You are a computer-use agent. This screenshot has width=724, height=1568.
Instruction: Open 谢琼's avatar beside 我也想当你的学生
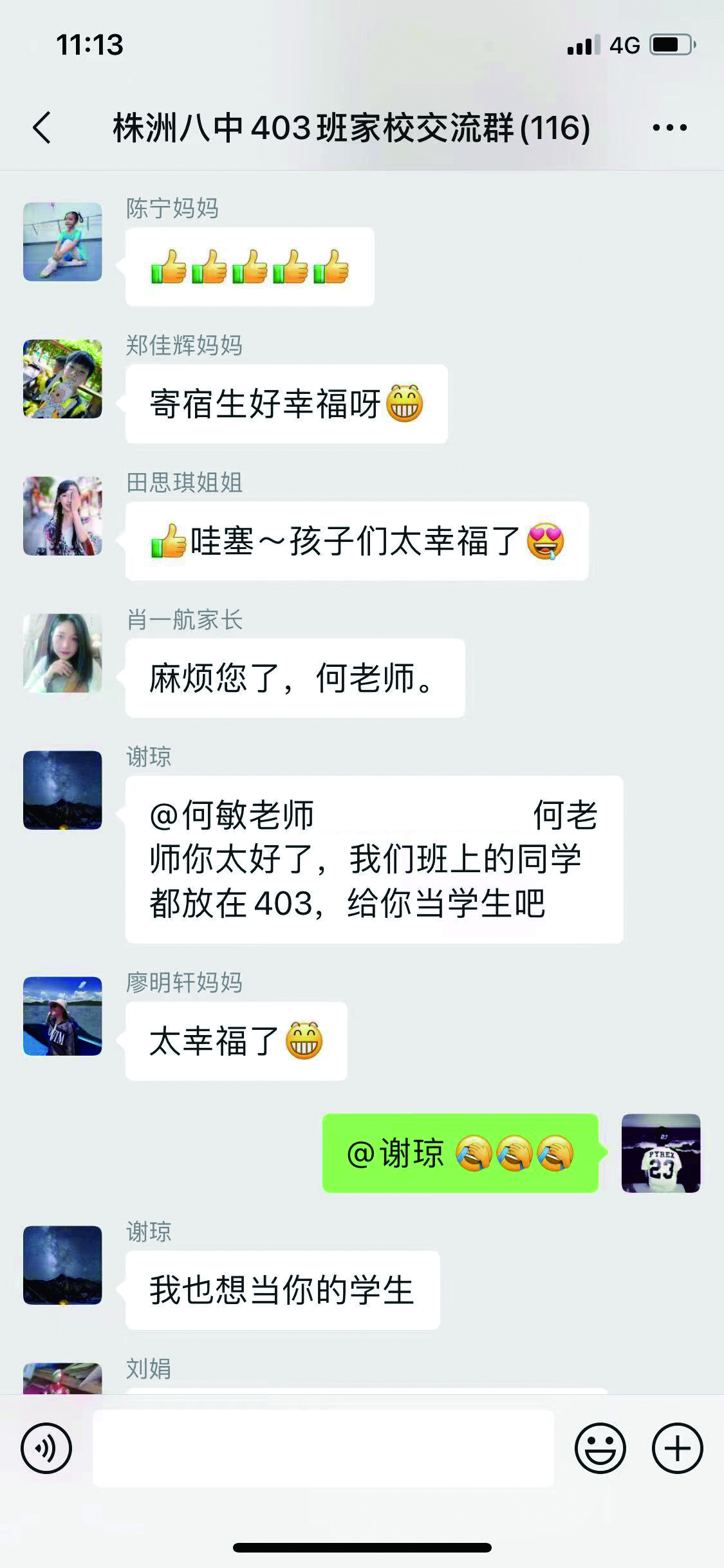(62, 1265)
